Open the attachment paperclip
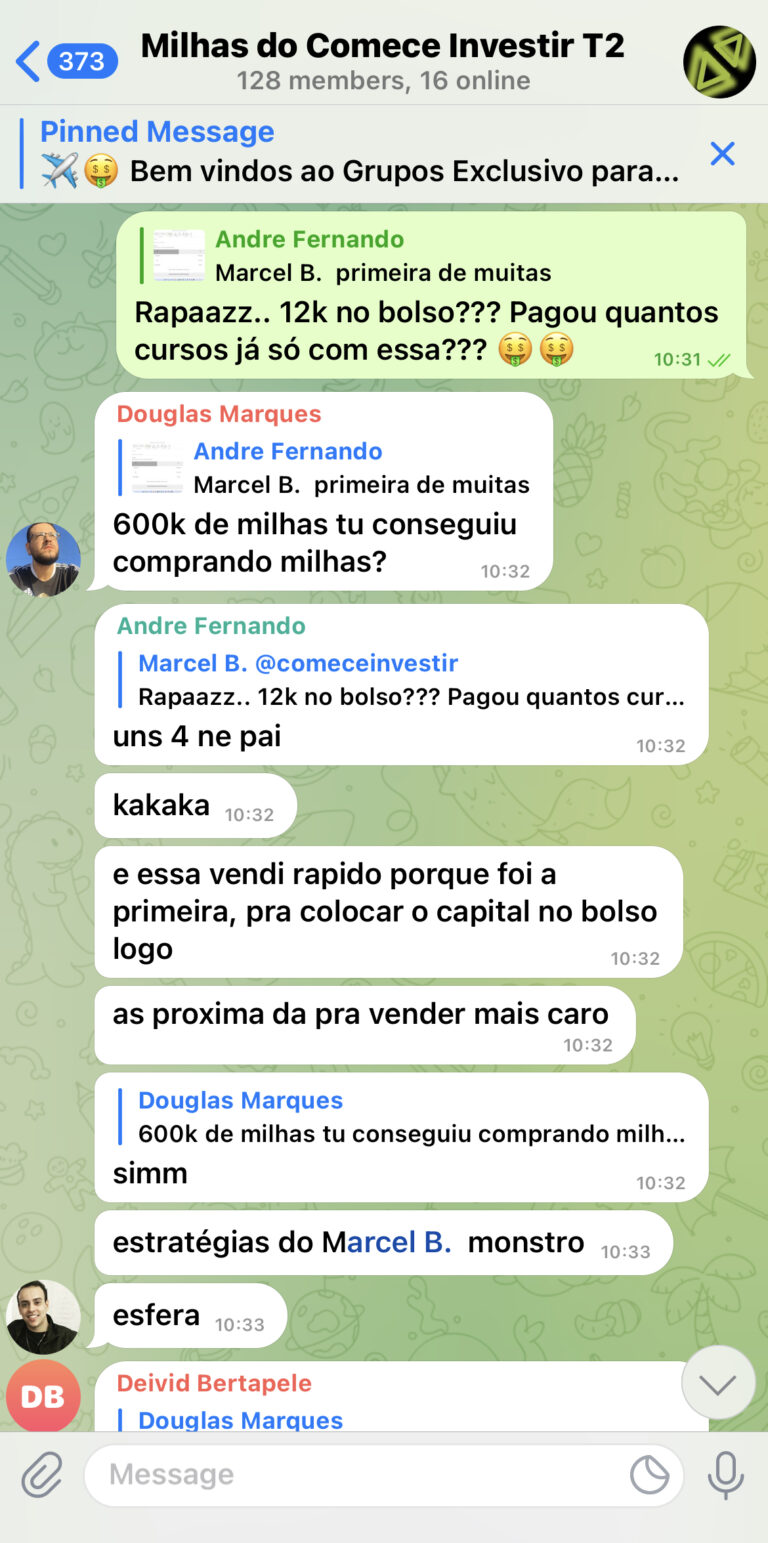Viewport: 768px width, 1543px height. [x=42, y=1474]
